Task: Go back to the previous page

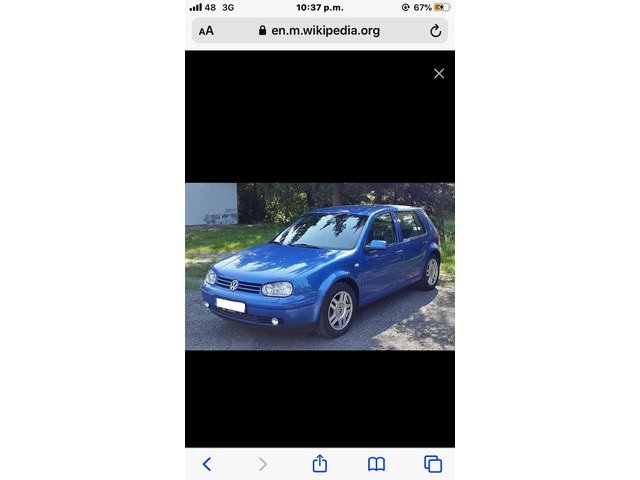Action: pyautogui.click(x=207, y=464)
